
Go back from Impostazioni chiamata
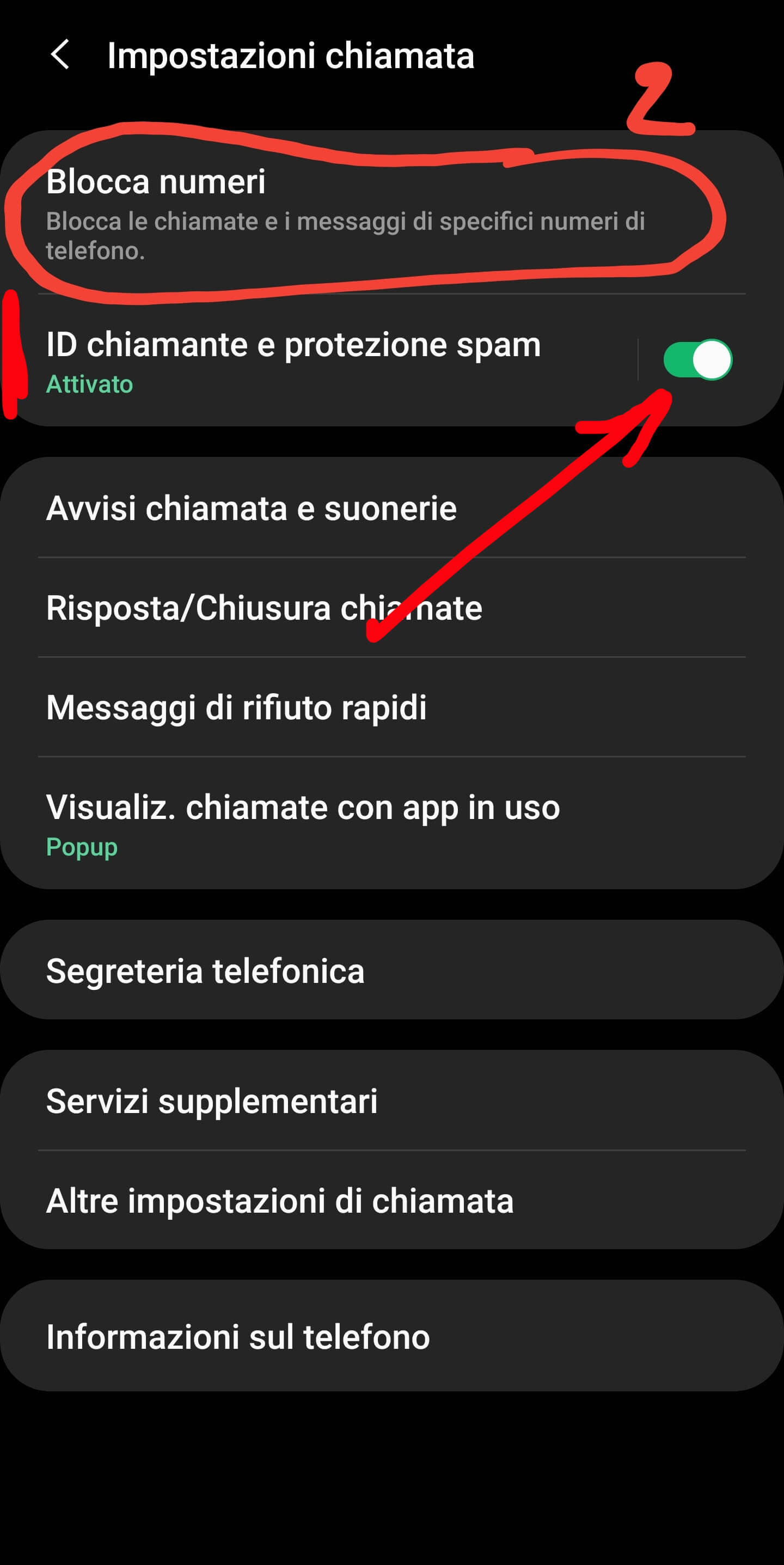coord(59,56)
